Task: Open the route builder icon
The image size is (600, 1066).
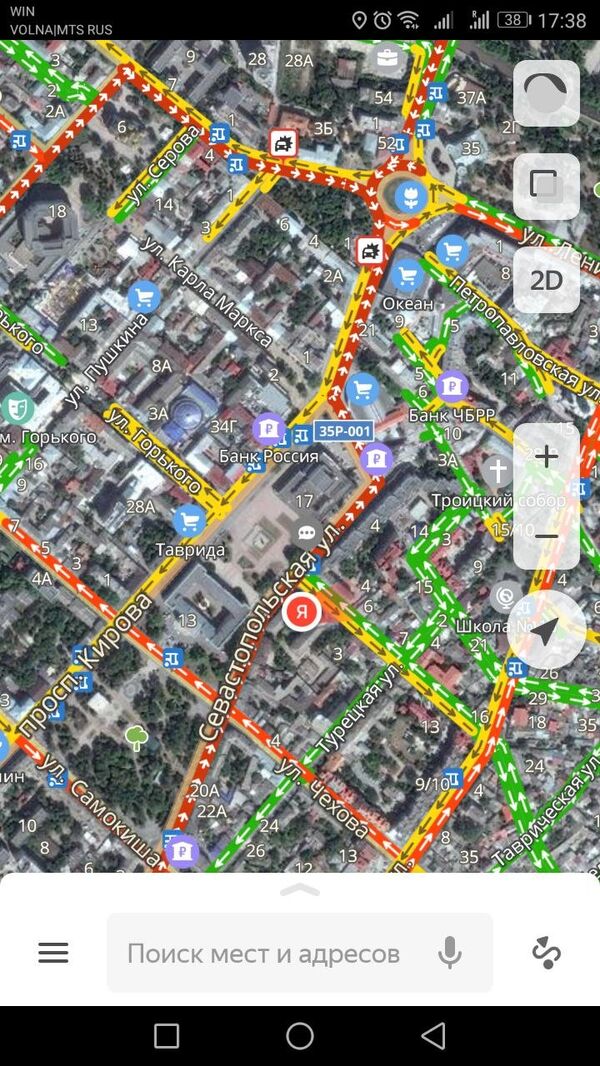Action: (x=546, y=953)
